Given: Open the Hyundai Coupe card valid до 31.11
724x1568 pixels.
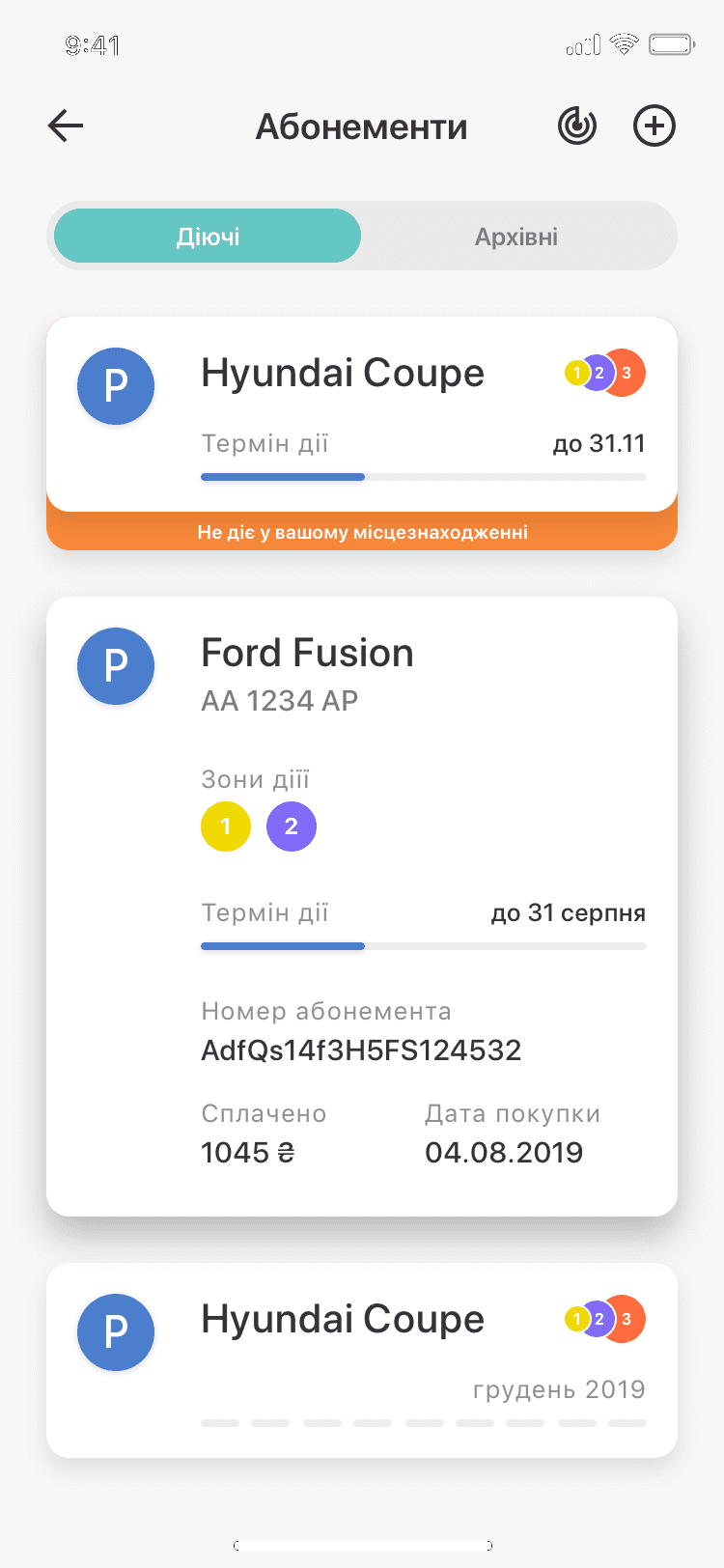Looking at the screenshot, I should [362, 413].
